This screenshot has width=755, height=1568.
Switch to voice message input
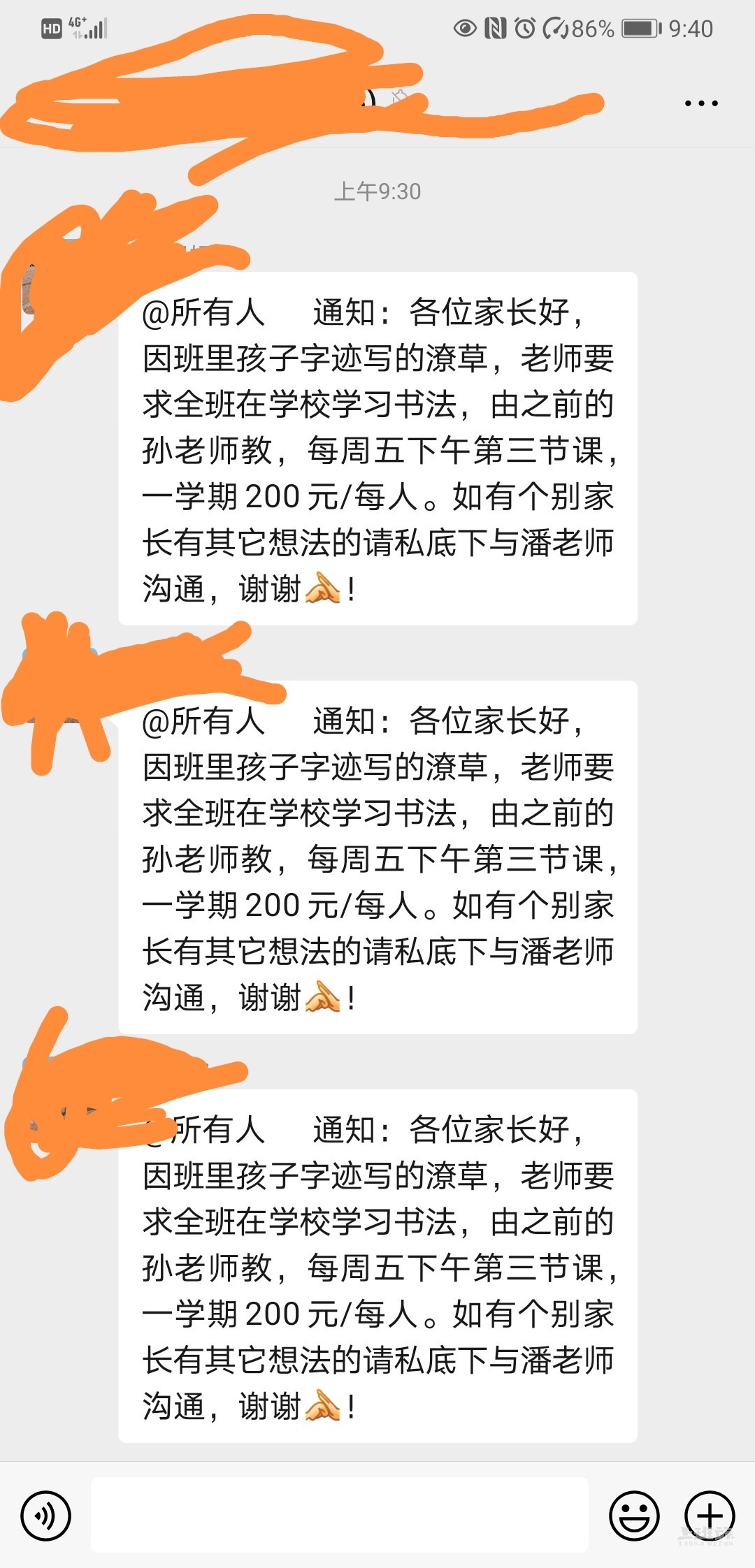[x=46, y=1516]
